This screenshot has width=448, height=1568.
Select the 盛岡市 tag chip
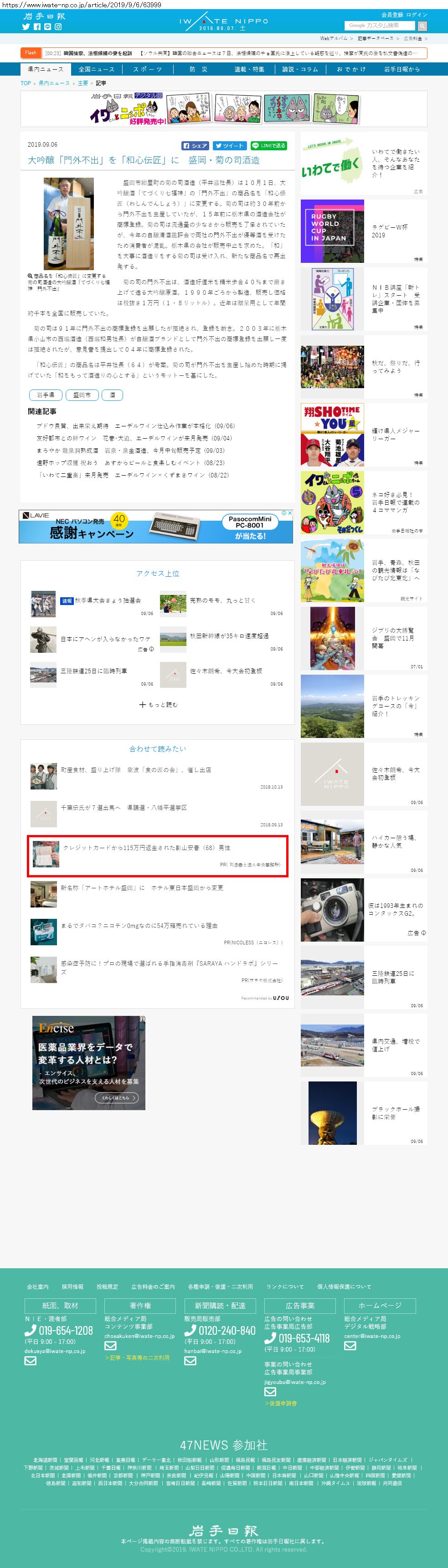(x=82, y=395)
